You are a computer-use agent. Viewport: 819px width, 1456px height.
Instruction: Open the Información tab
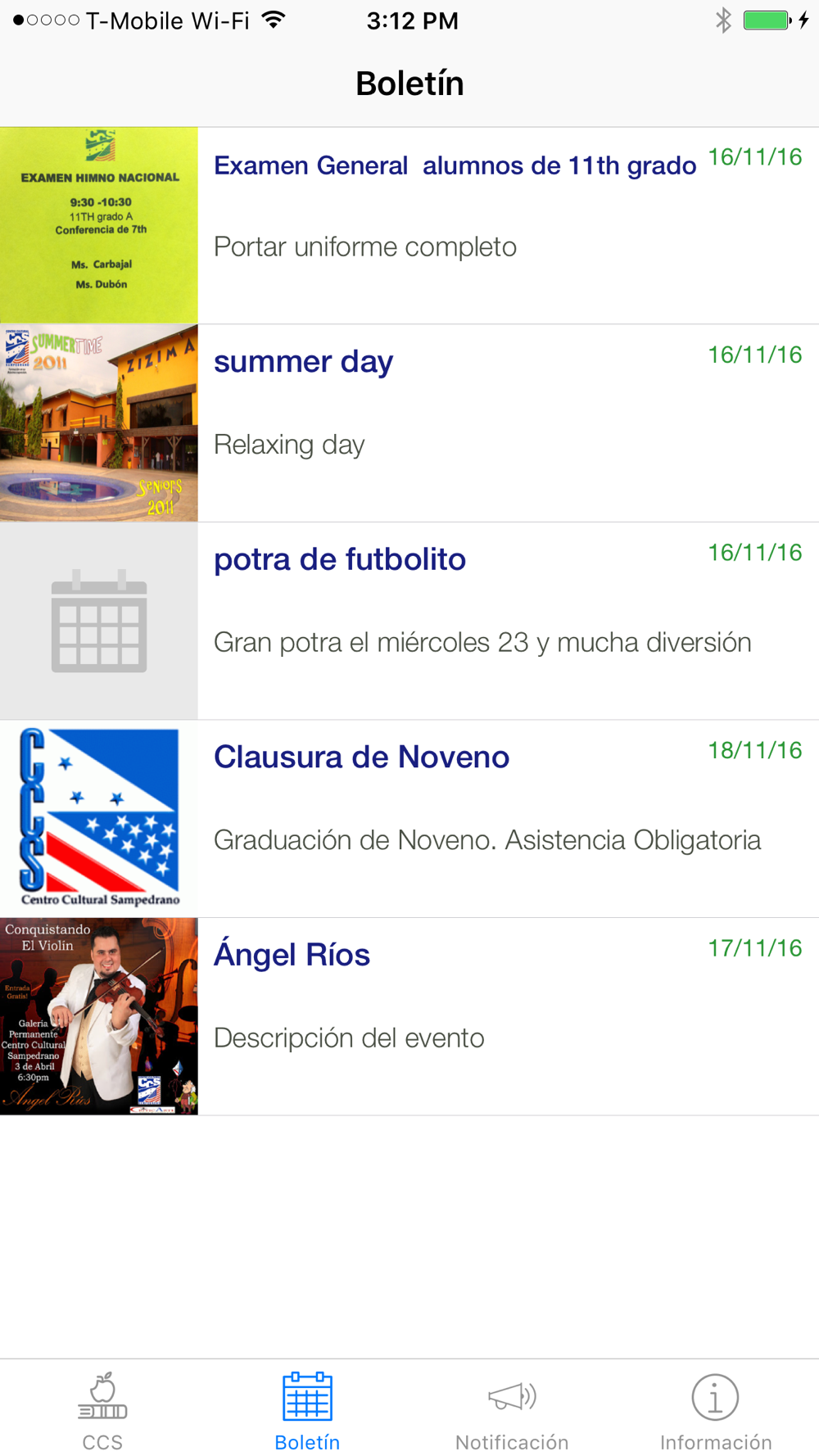(716, 1410)
